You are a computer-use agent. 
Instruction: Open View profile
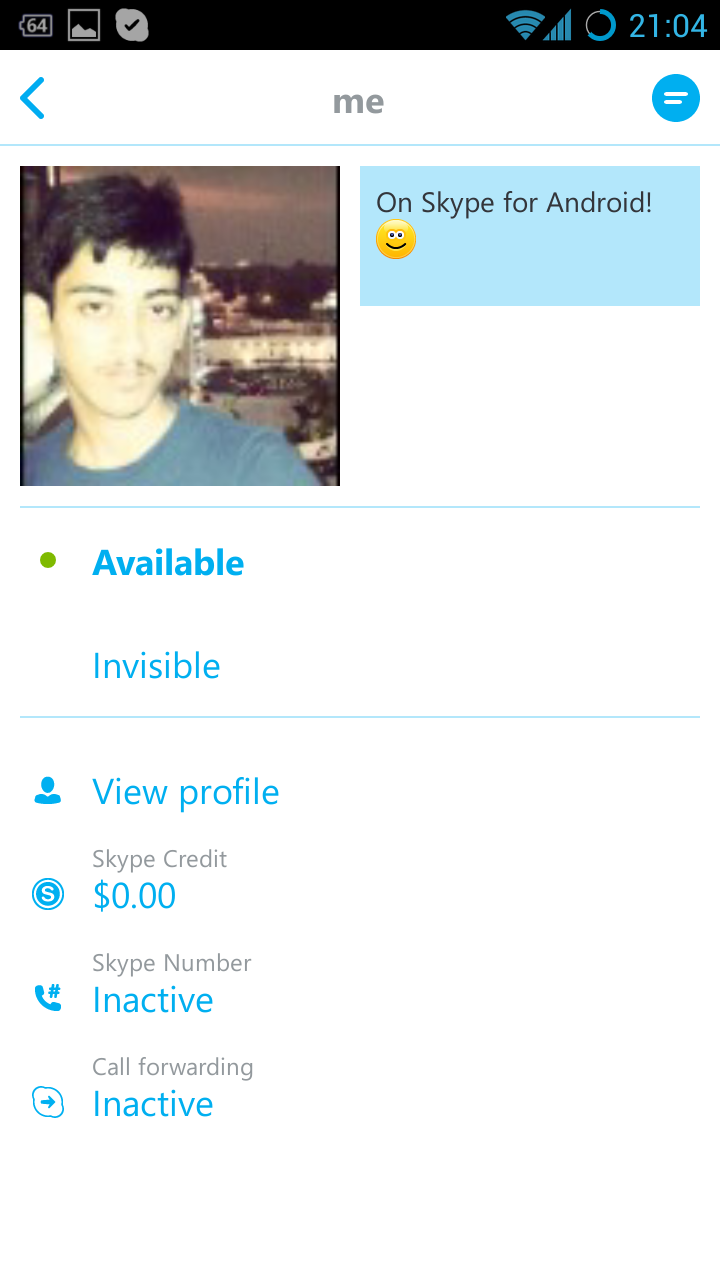pyautogui.click(x=360, y=792)
